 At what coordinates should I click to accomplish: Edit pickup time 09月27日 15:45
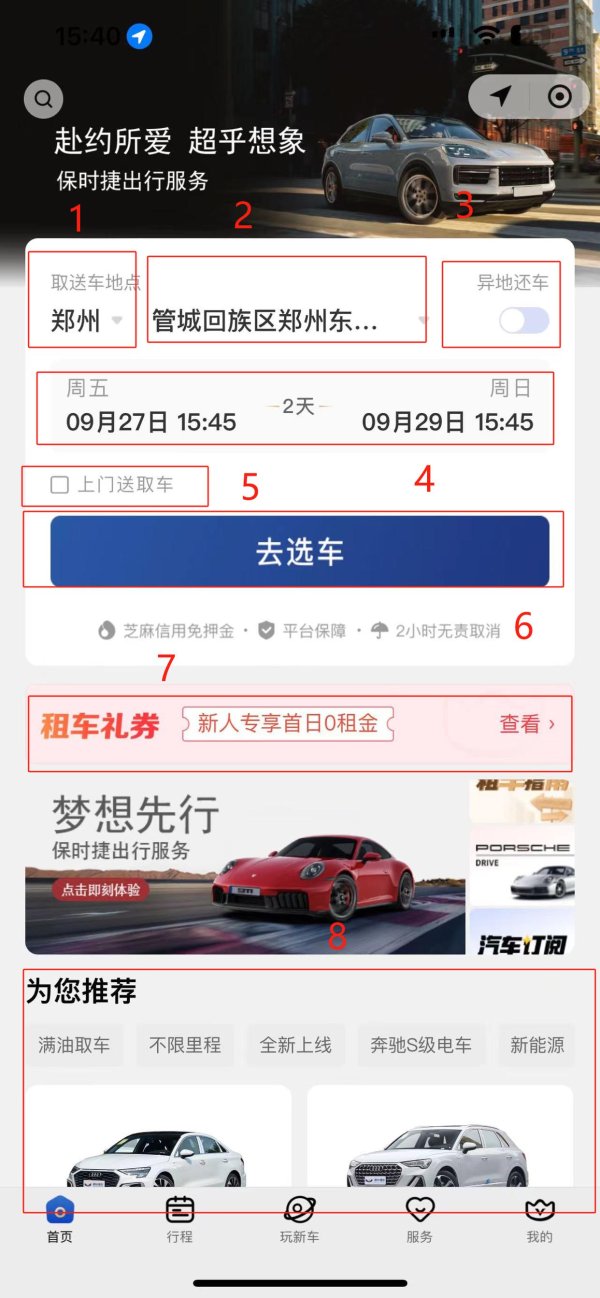(x=151, y=421)
